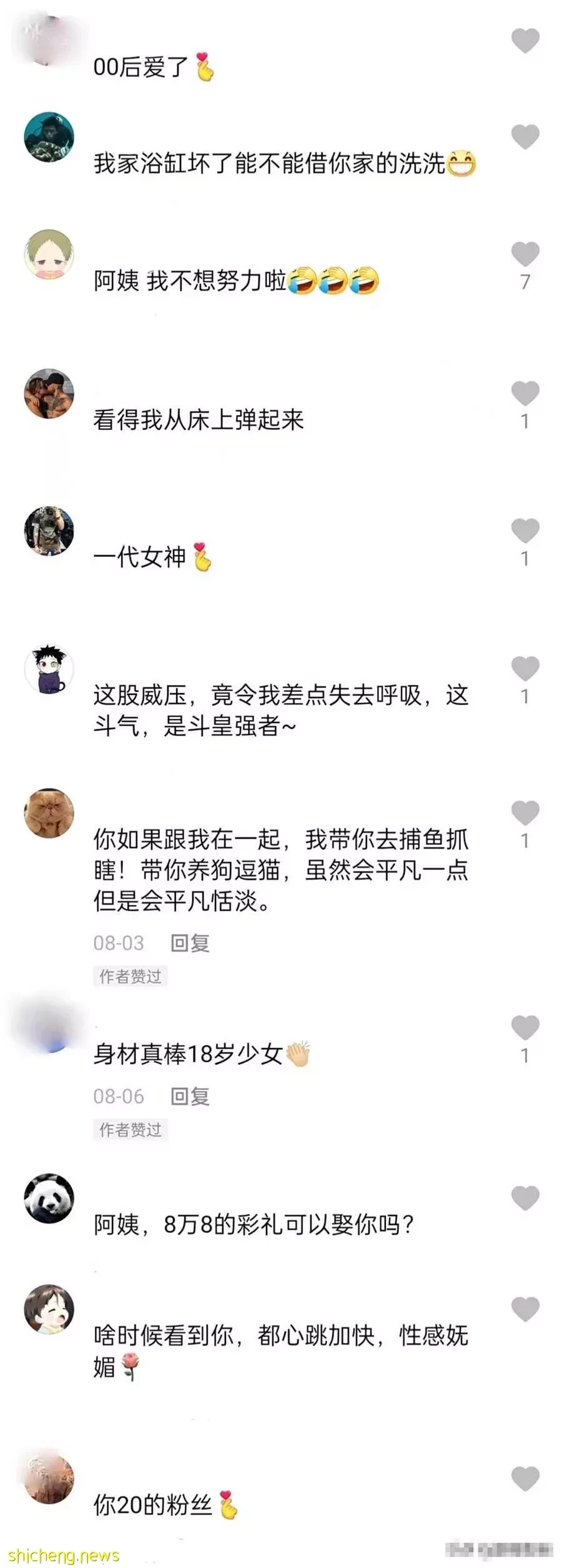Viewport: 562px width, 1568px height.
Task: View profile of the '阿姨 我不想努力啦' commenter
Action: coord(49,255)
